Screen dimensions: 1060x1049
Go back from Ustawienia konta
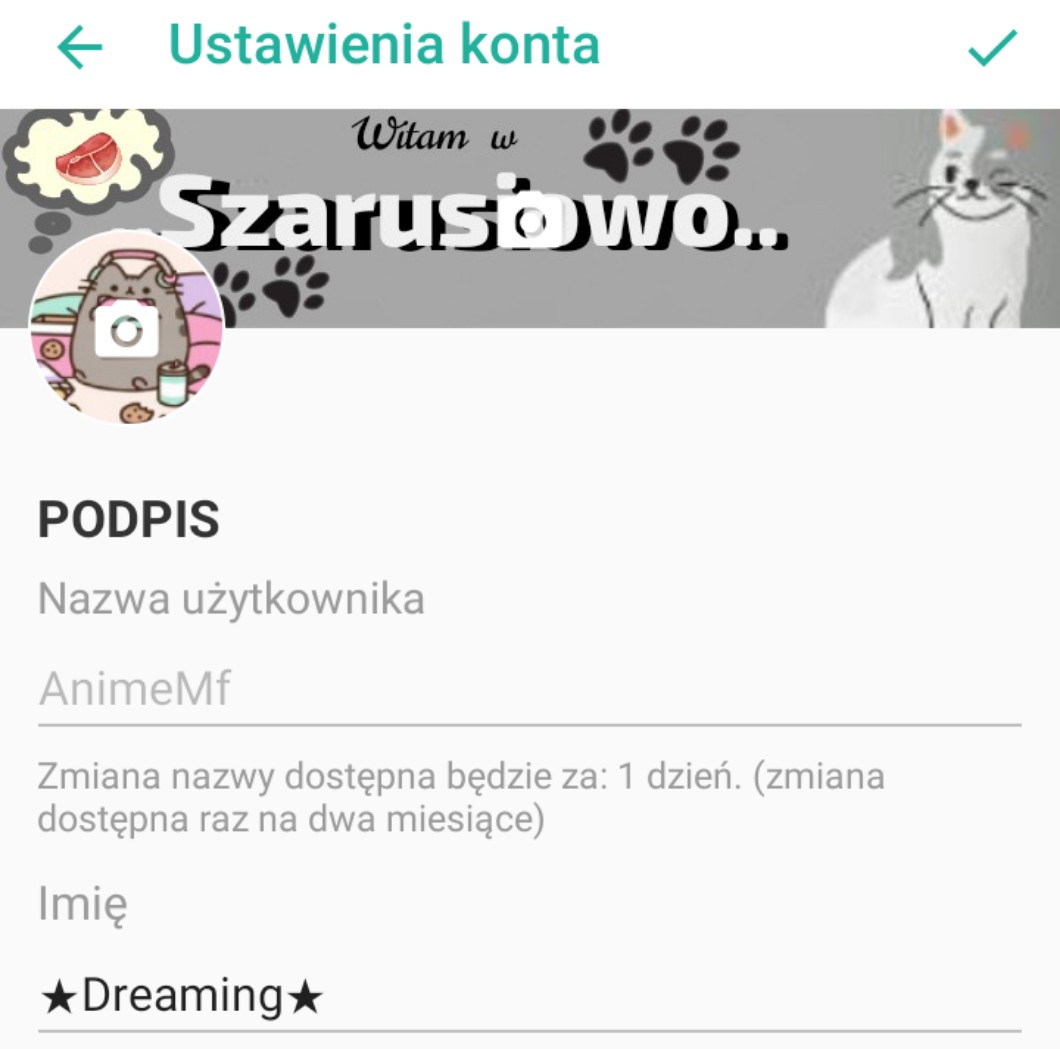[x=80, y=47]
